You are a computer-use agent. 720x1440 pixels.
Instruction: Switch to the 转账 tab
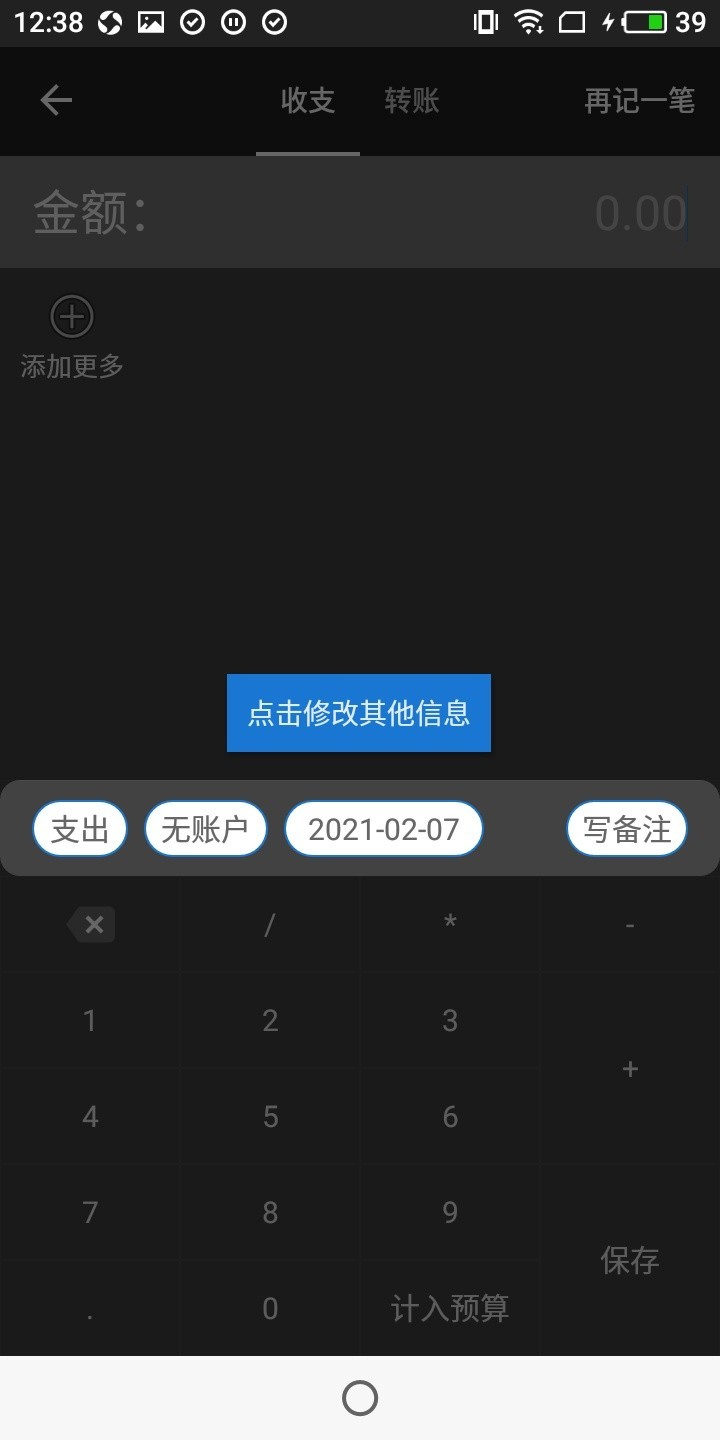(411, 100)
